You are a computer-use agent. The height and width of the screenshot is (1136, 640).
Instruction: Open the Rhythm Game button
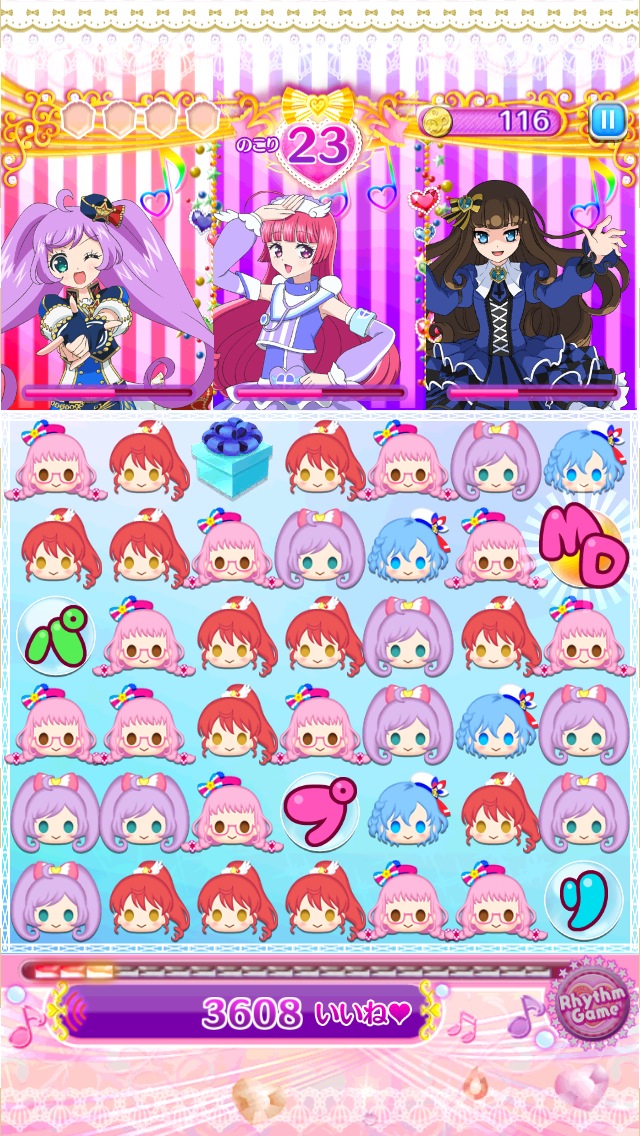tap(588, 1008)
